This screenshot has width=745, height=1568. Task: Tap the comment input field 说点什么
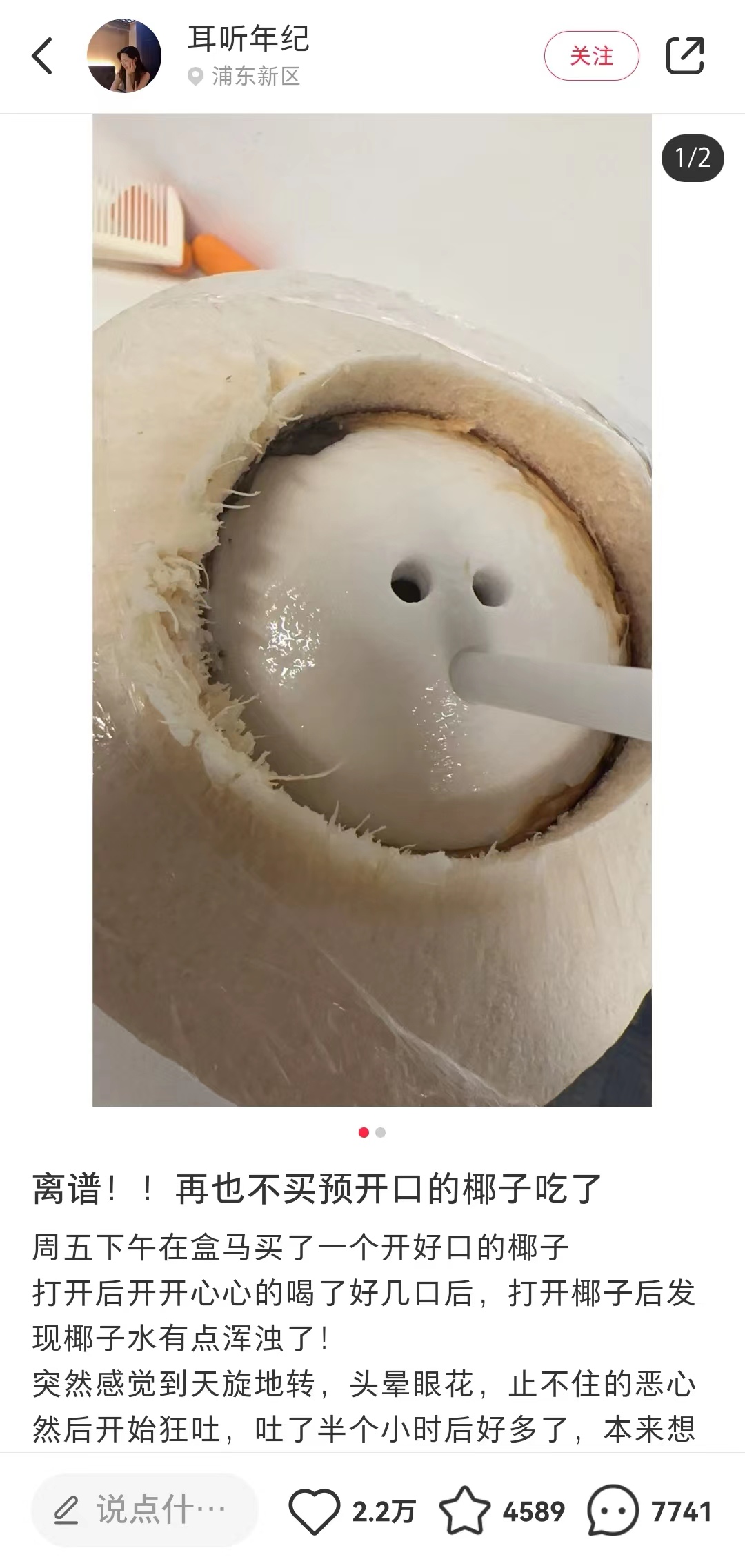coord(144,1511)
